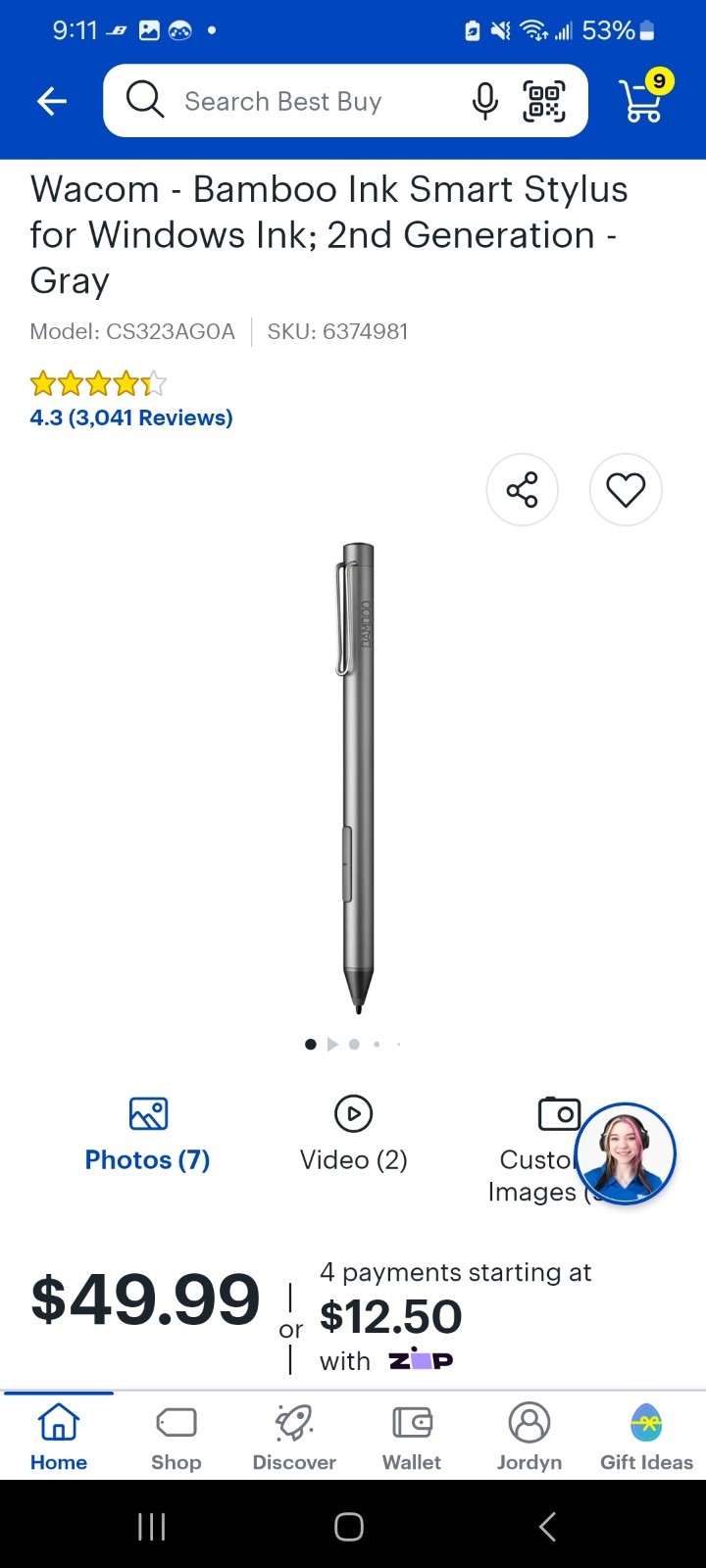
Task: Start a voice search with the microphone
Action: pos(484,101)
